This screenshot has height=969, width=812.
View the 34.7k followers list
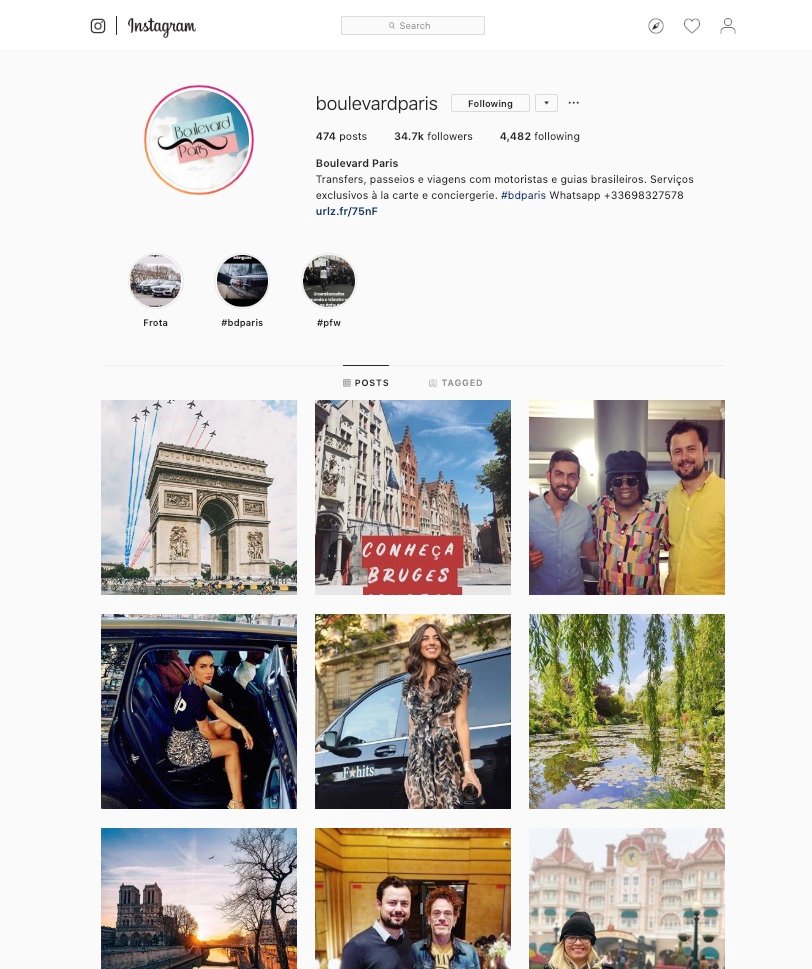433,136
